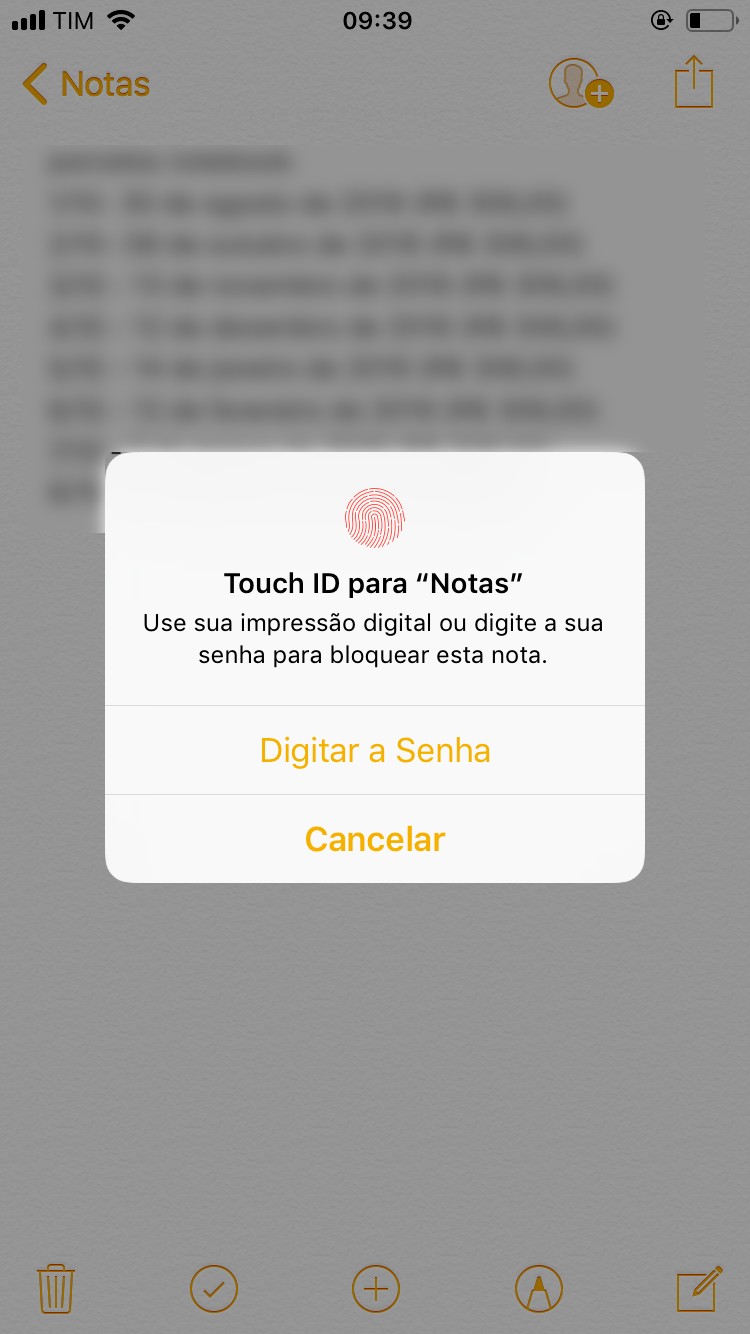Open the share sheet icon
The height and width of the screenshot is (1334, 750).
(x=694, y=82)
